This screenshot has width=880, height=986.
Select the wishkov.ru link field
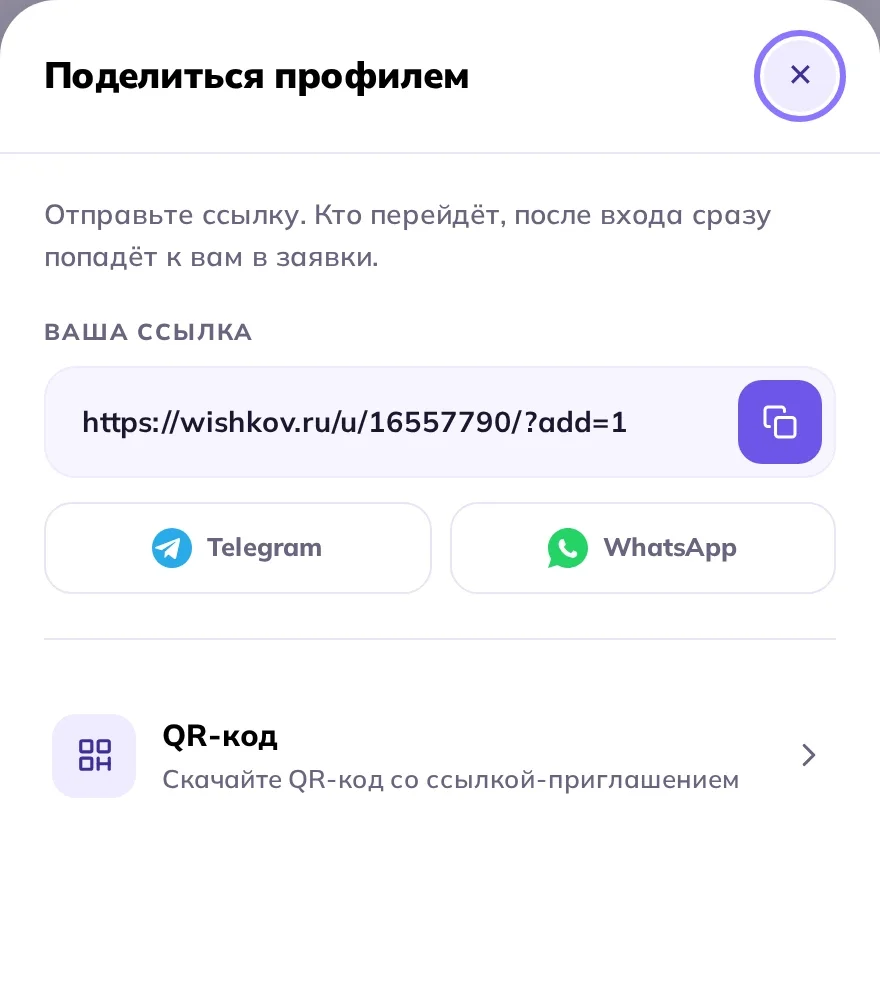440,422
